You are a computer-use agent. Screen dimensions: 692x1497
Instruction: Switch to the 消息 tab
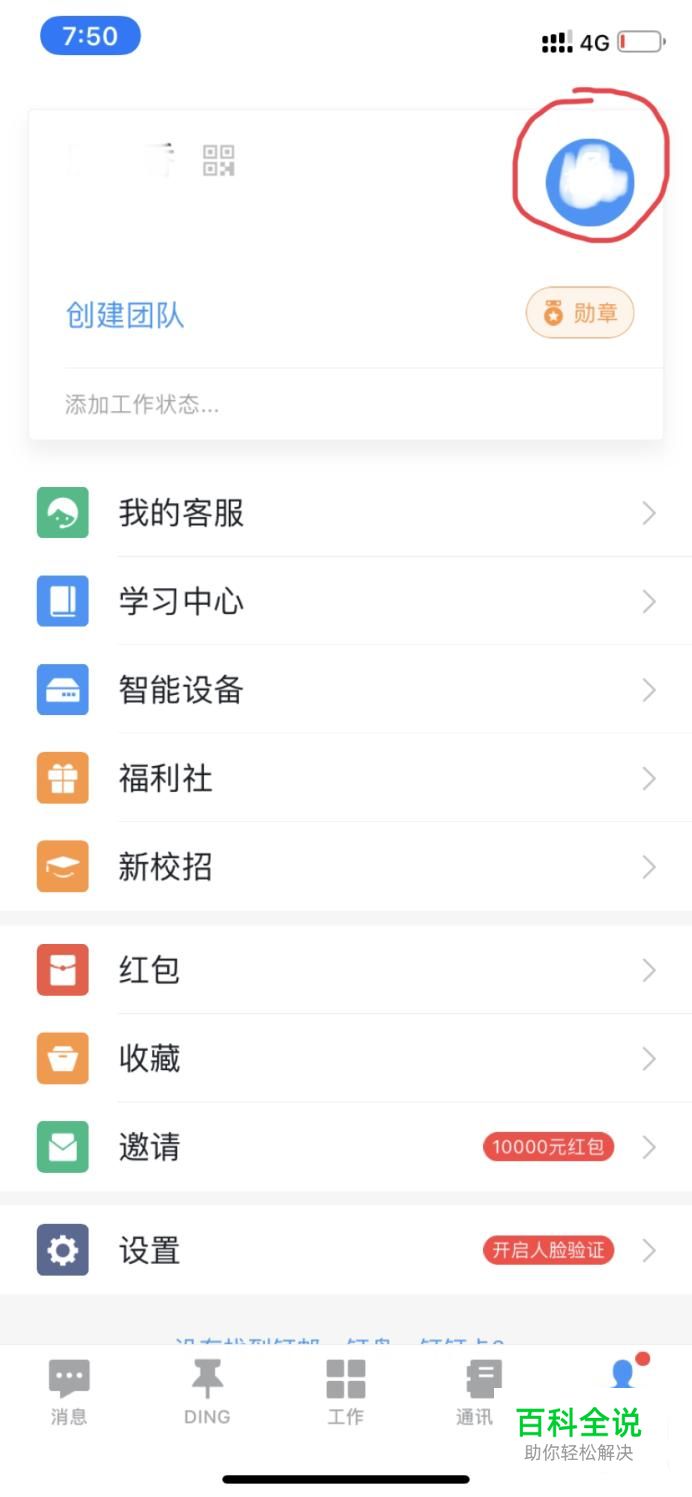[x=69, y=1392]
